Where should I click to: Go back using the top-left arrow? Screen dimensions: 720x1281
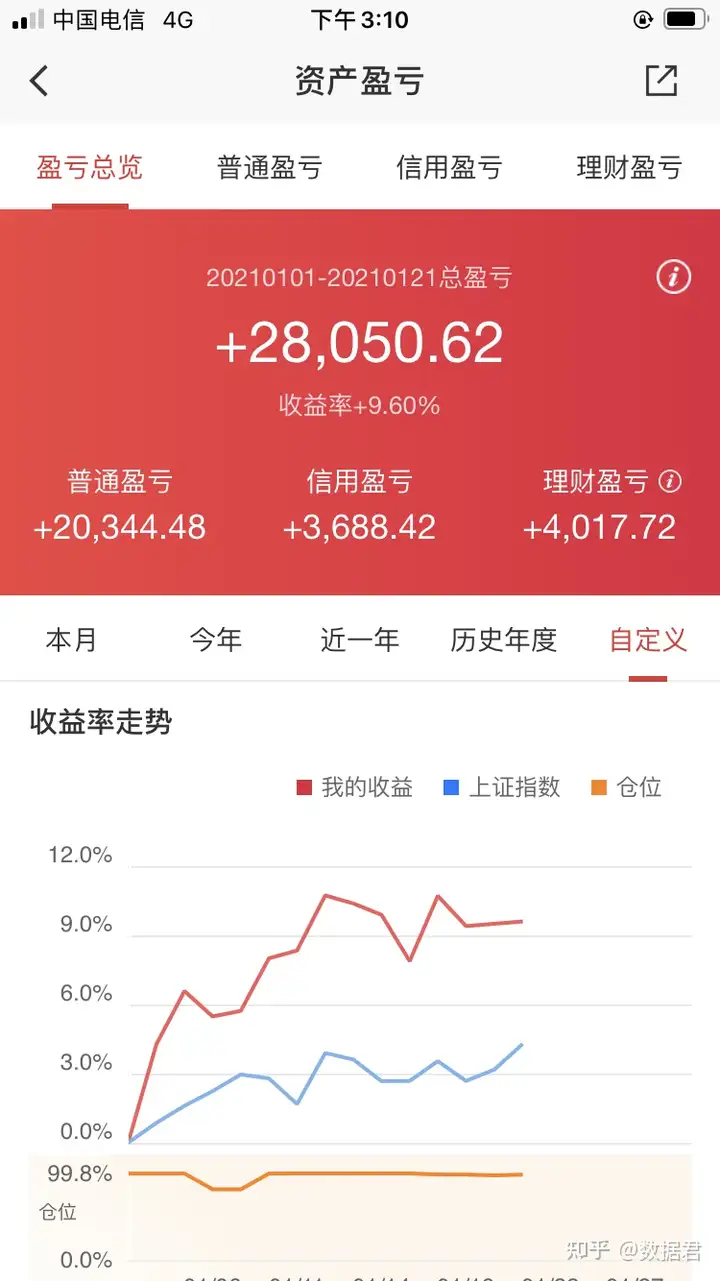[39, 81]
